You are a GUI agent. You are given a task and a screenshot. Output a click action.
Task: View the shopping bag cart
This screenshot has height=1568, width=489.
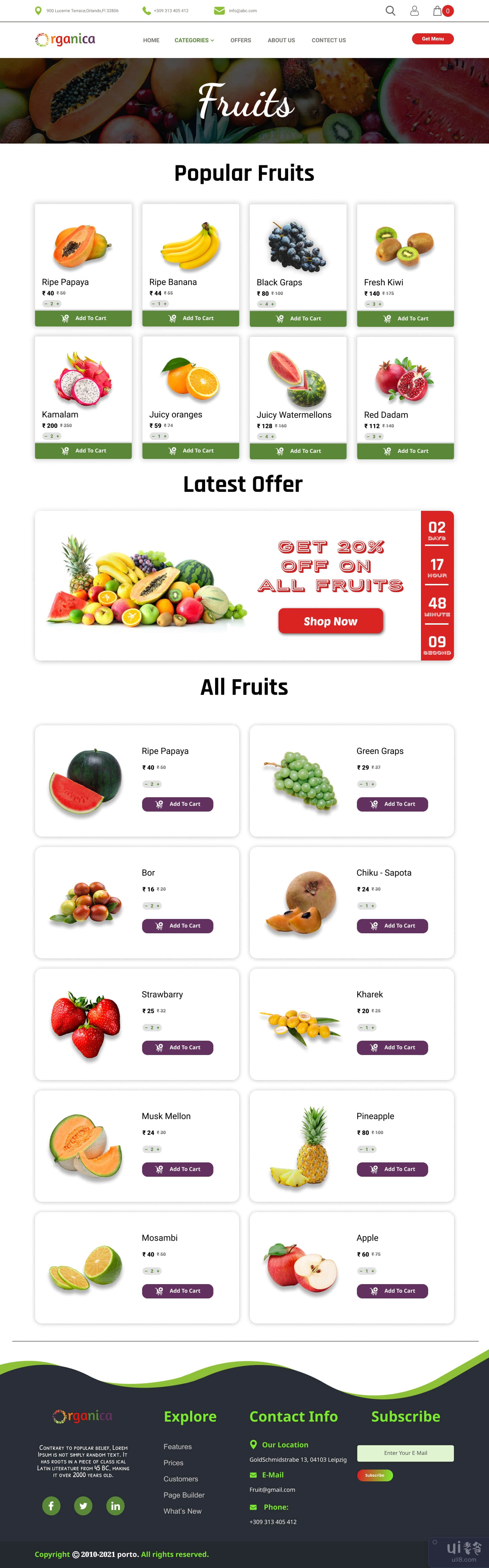[438, 11]
